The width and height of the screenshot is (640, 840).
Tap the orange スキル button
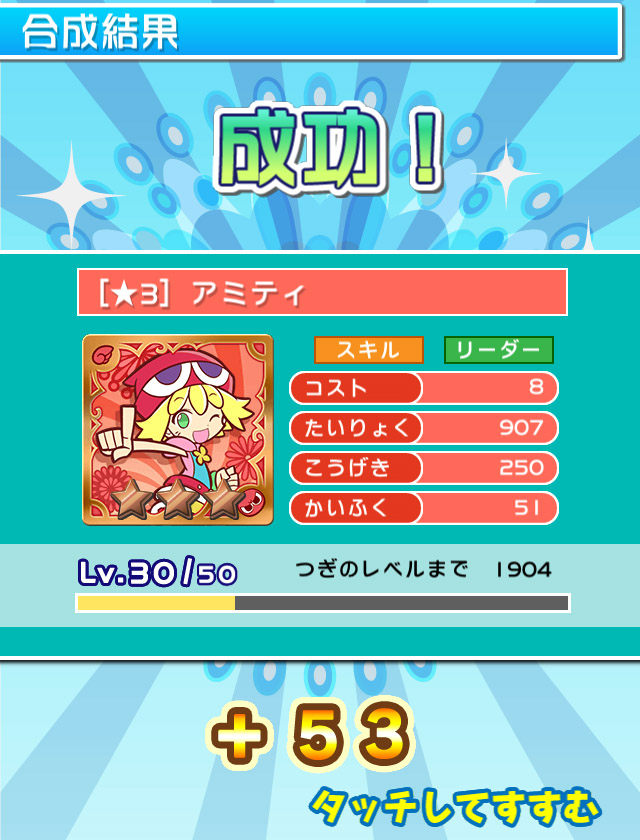[368, 350]
